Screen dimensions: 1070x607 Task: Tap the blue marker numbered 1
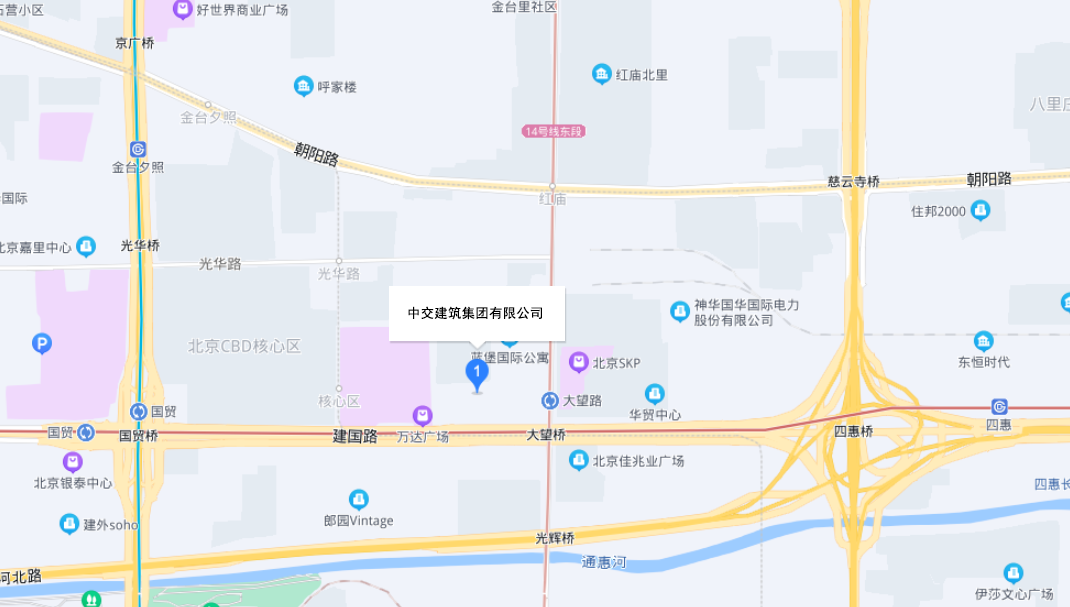coord(478,373)
